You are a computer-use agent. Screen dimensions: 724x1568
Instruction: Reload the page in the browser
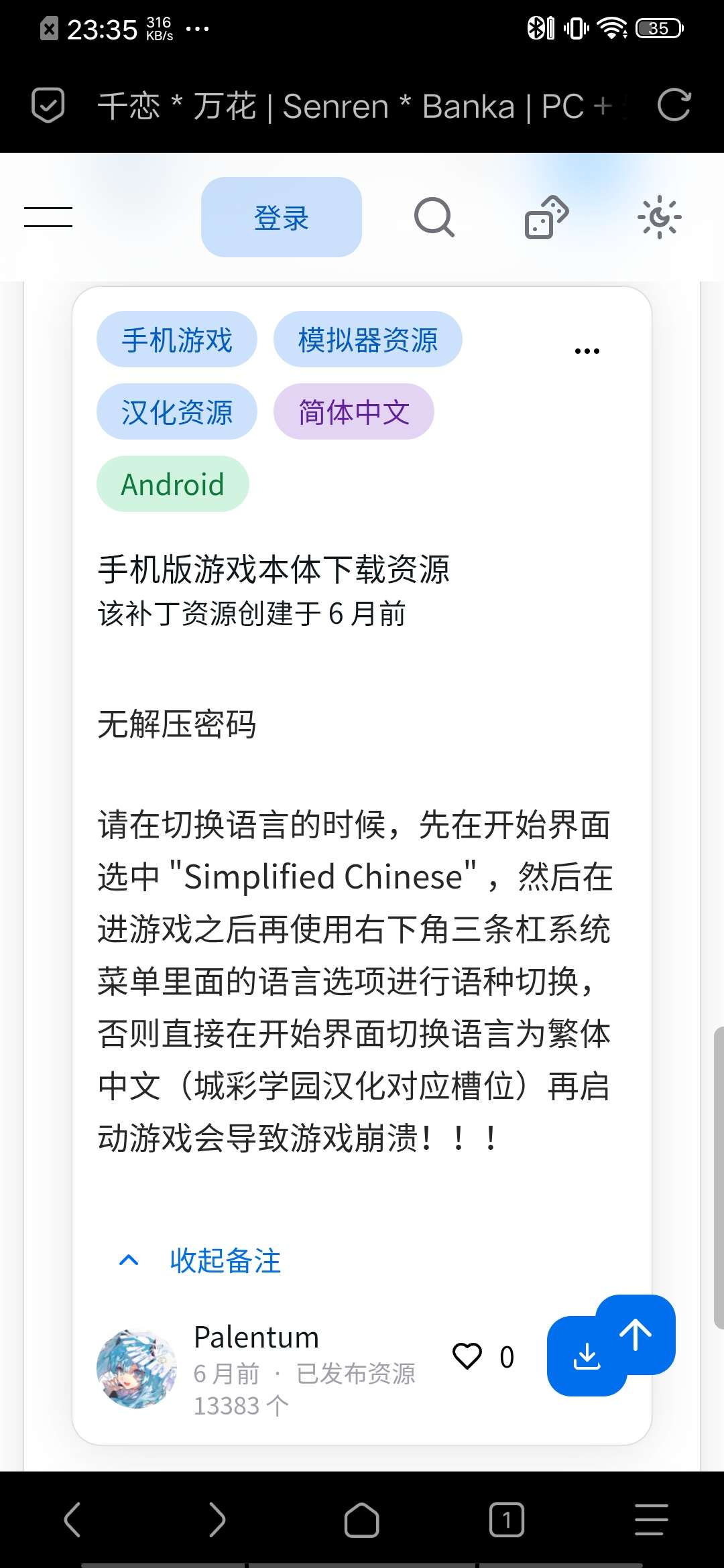pos(674,105)
